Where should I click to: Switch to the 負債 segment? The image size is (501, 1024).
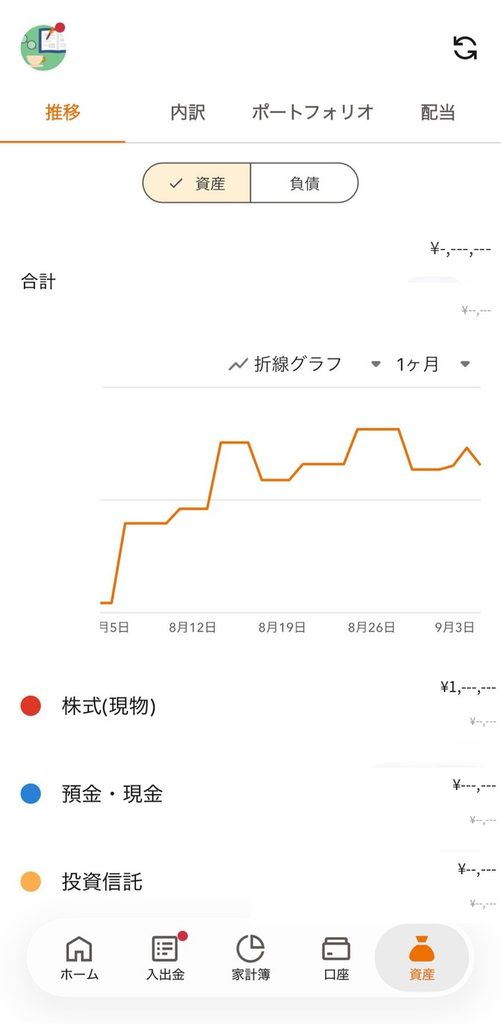304,184
